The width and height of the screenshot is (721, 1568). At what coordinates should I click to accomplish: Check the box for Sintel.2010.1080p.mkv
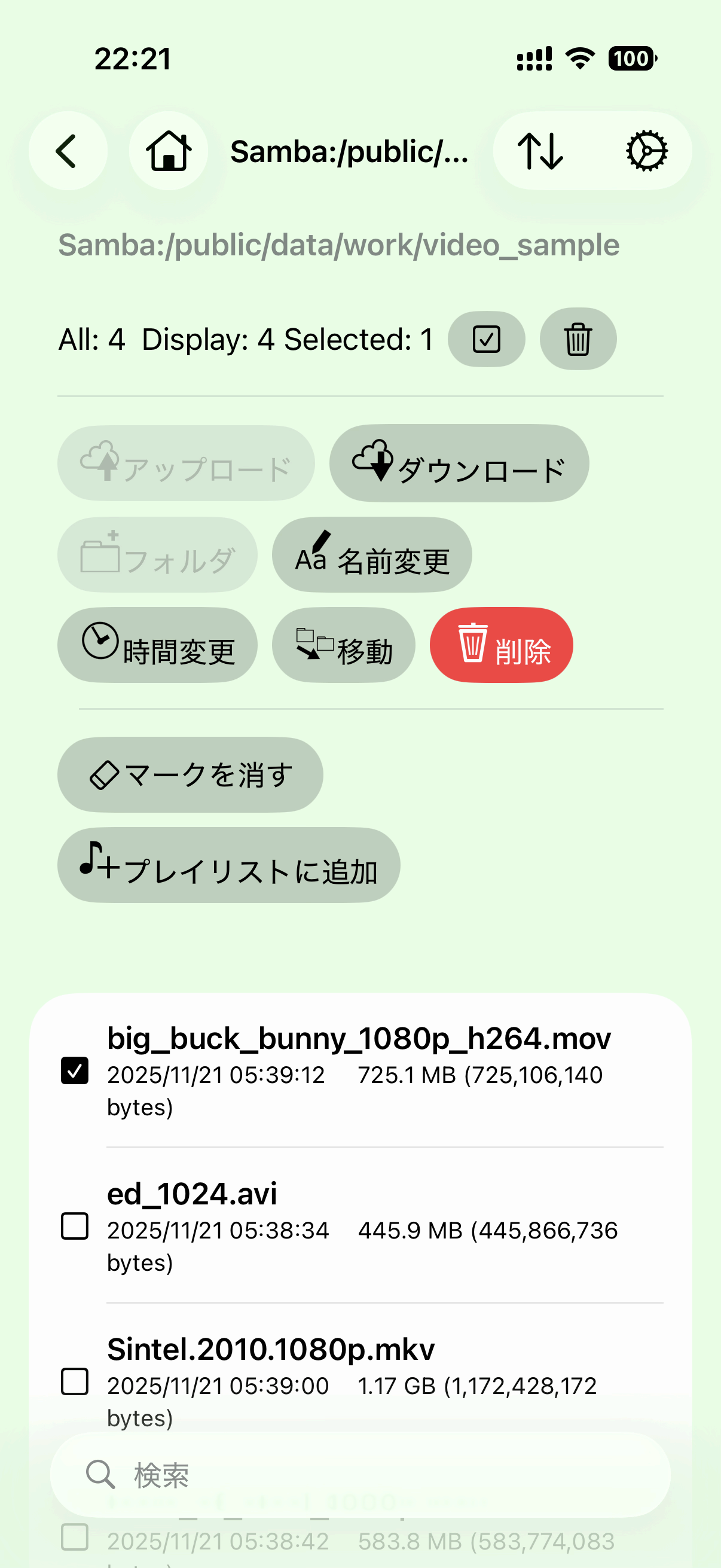coord(75,1381)
